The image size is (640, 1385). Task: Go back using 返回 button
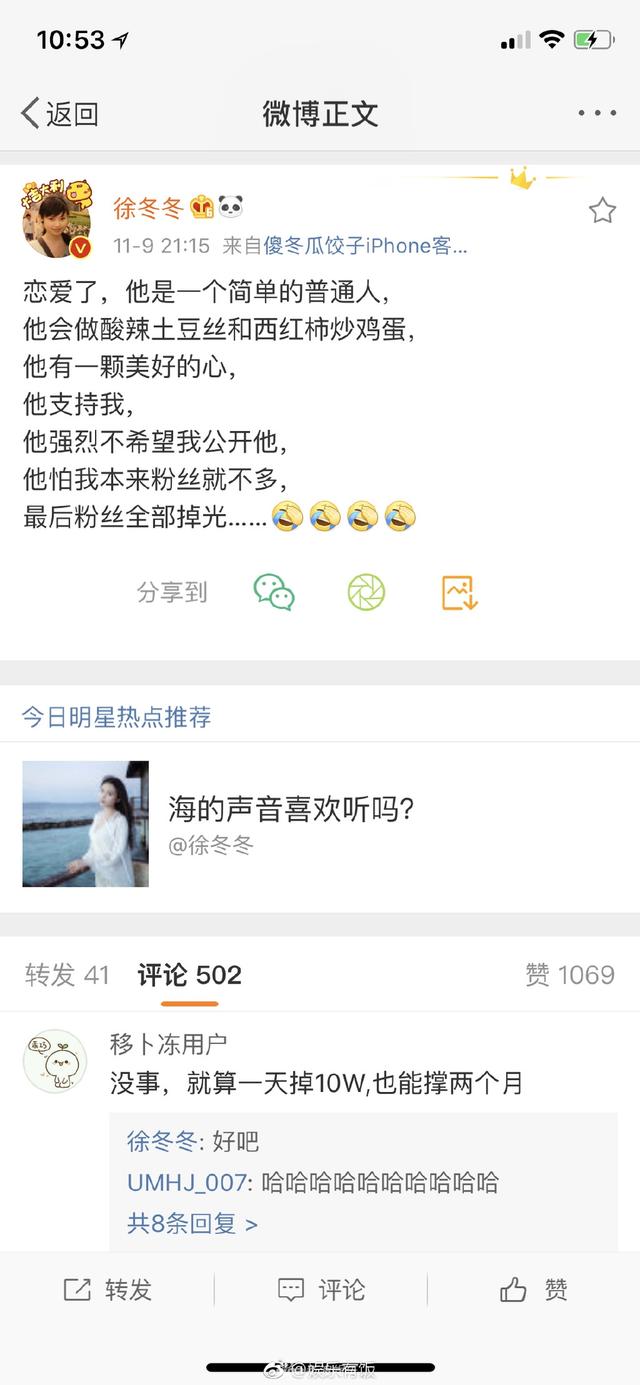(60, 113)
